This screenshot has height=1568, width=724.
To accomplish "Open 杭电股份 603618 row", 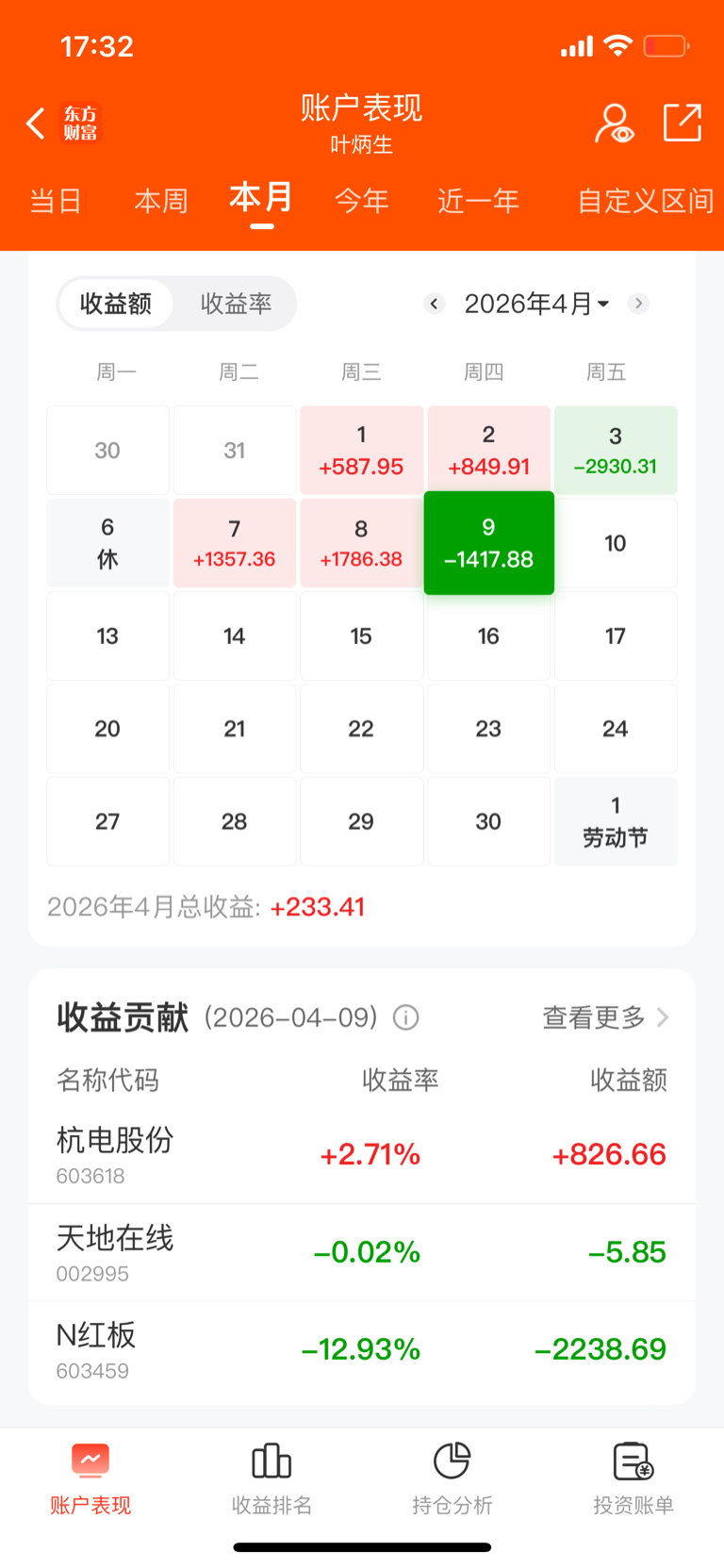I will coord(362,1155).
